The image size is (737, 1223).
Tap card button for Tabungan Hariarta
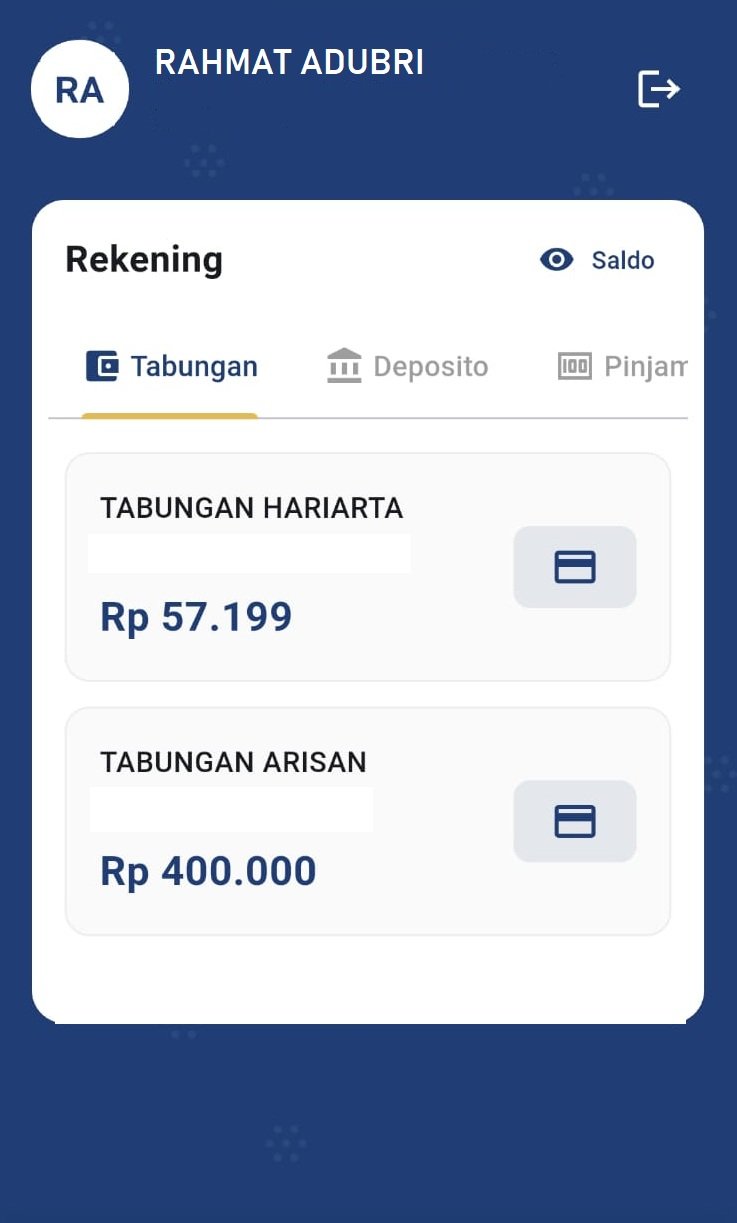[x=574, y=567]
